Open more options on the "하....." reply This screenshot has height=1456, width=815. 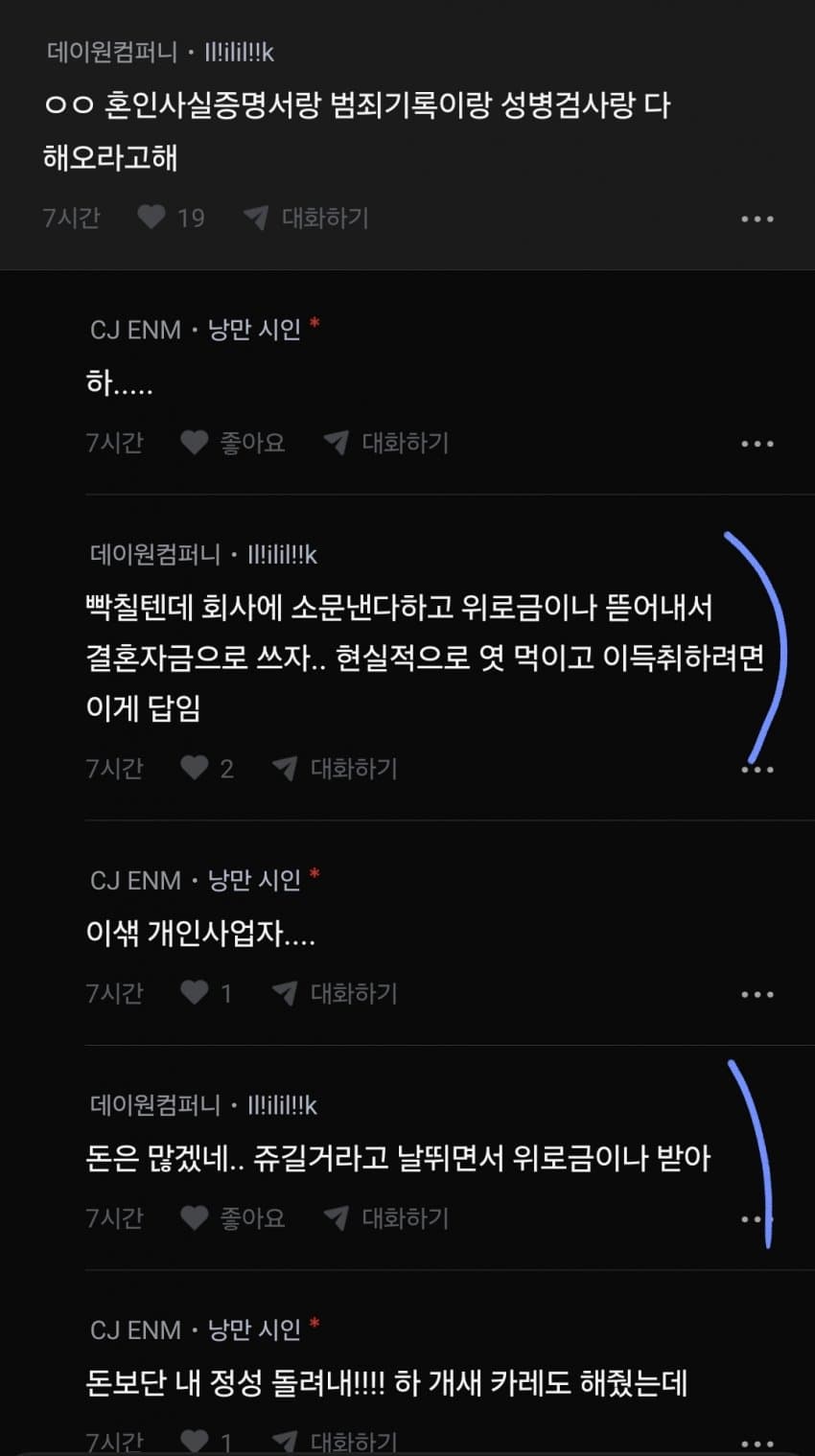[757, 444]
